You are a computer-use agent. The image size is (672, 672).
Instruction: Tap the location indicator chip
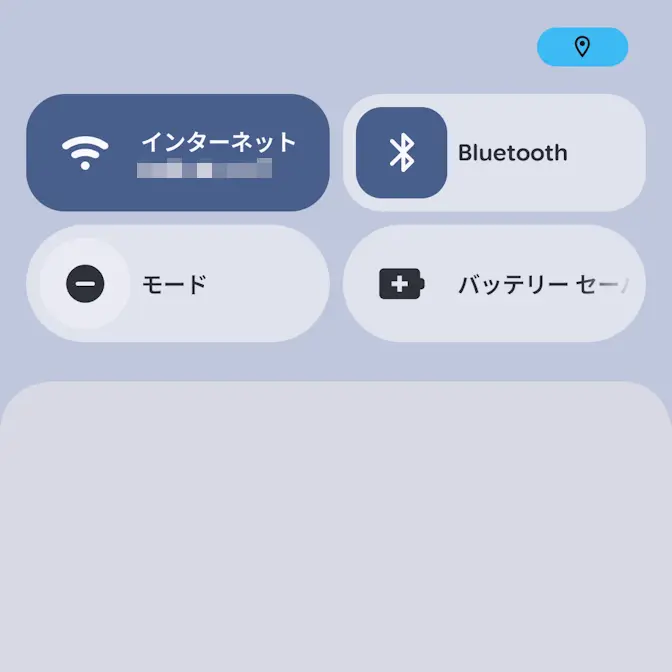tap(582, 47)
